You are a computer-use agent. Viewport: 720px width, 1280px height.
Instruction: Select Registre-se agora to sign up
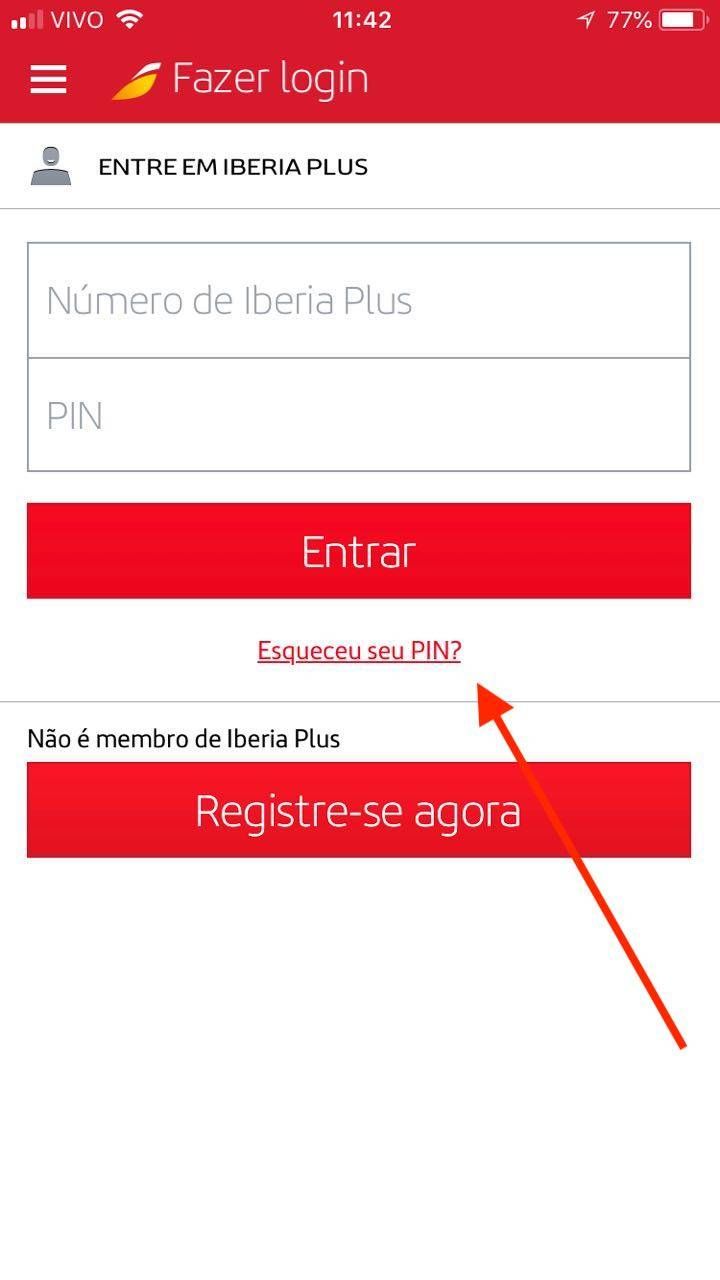point(359,810)
